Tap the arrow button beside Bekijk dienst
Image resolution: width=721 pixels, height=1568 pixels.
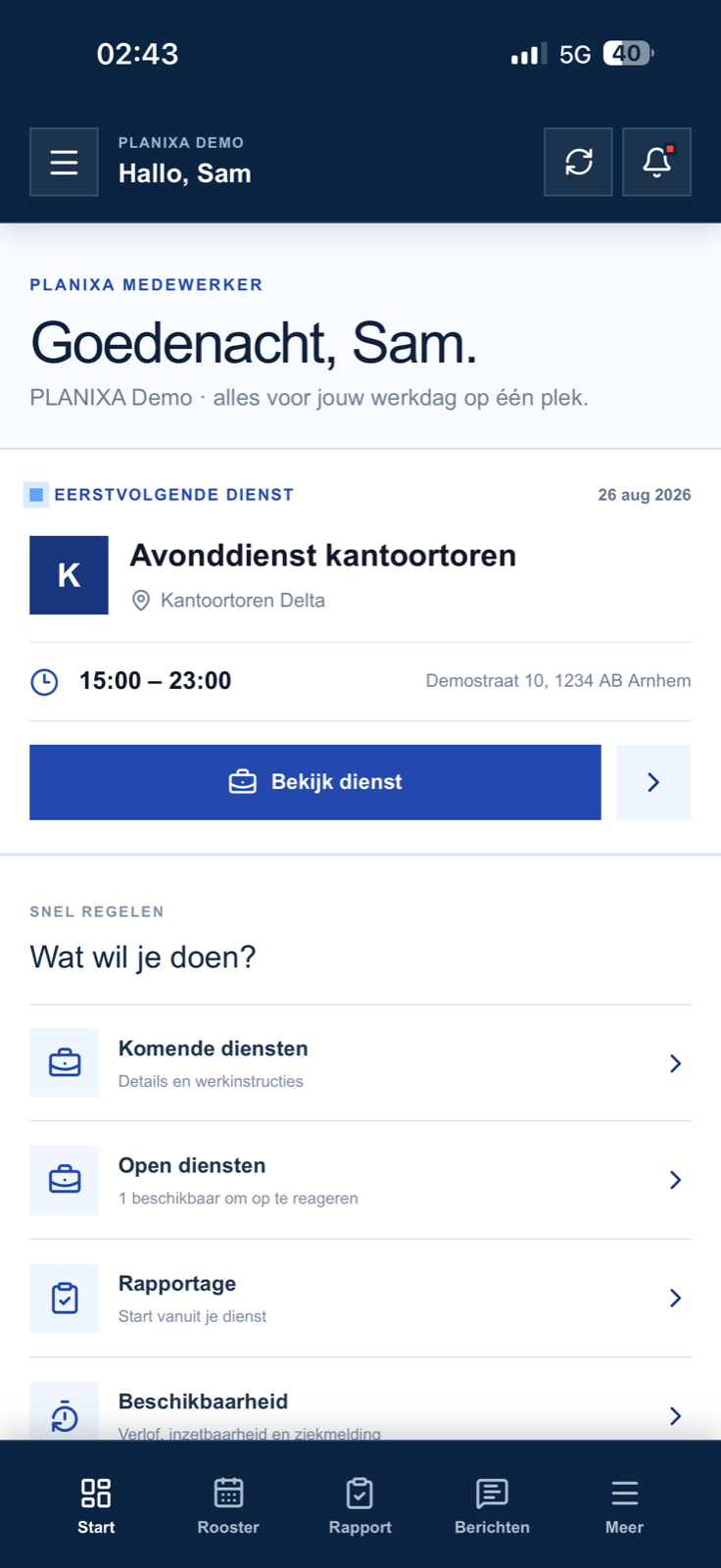[653, 782]
